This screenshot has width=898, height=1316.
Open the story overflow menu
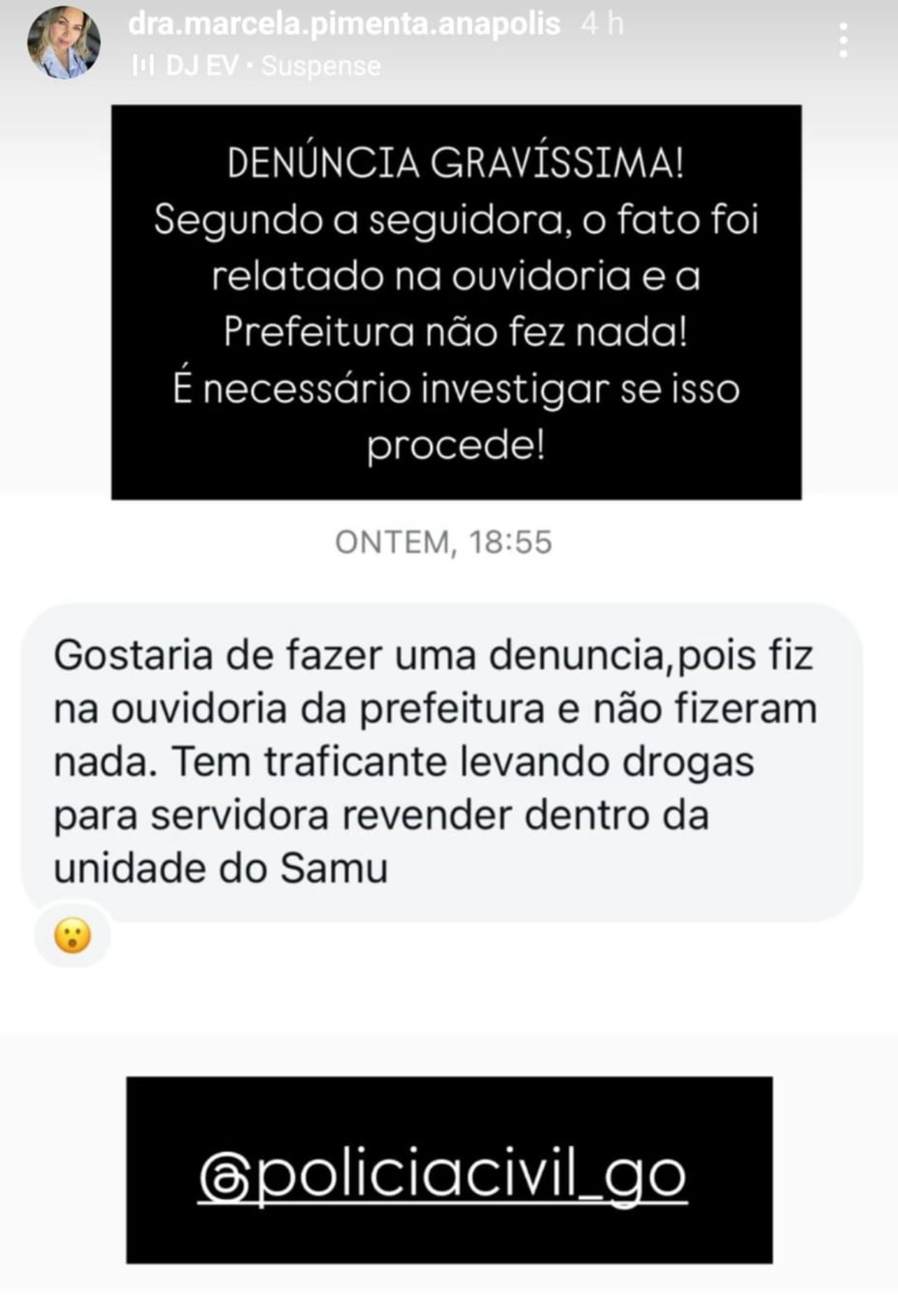pos(843,39)
